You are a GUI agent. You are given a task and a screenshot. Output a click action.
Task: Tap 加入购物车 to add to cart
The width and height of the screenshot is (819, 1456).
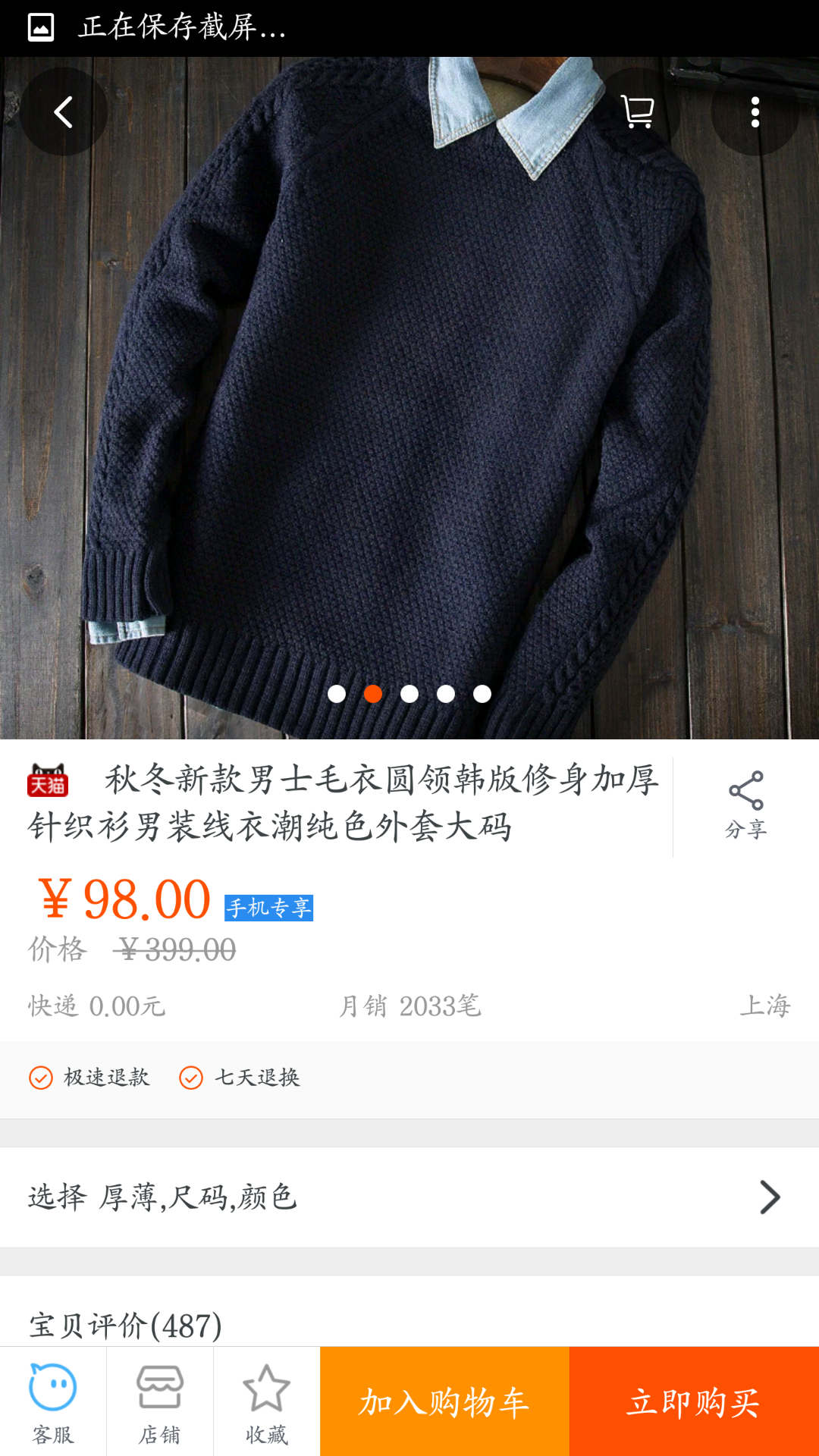point(443,1400)
